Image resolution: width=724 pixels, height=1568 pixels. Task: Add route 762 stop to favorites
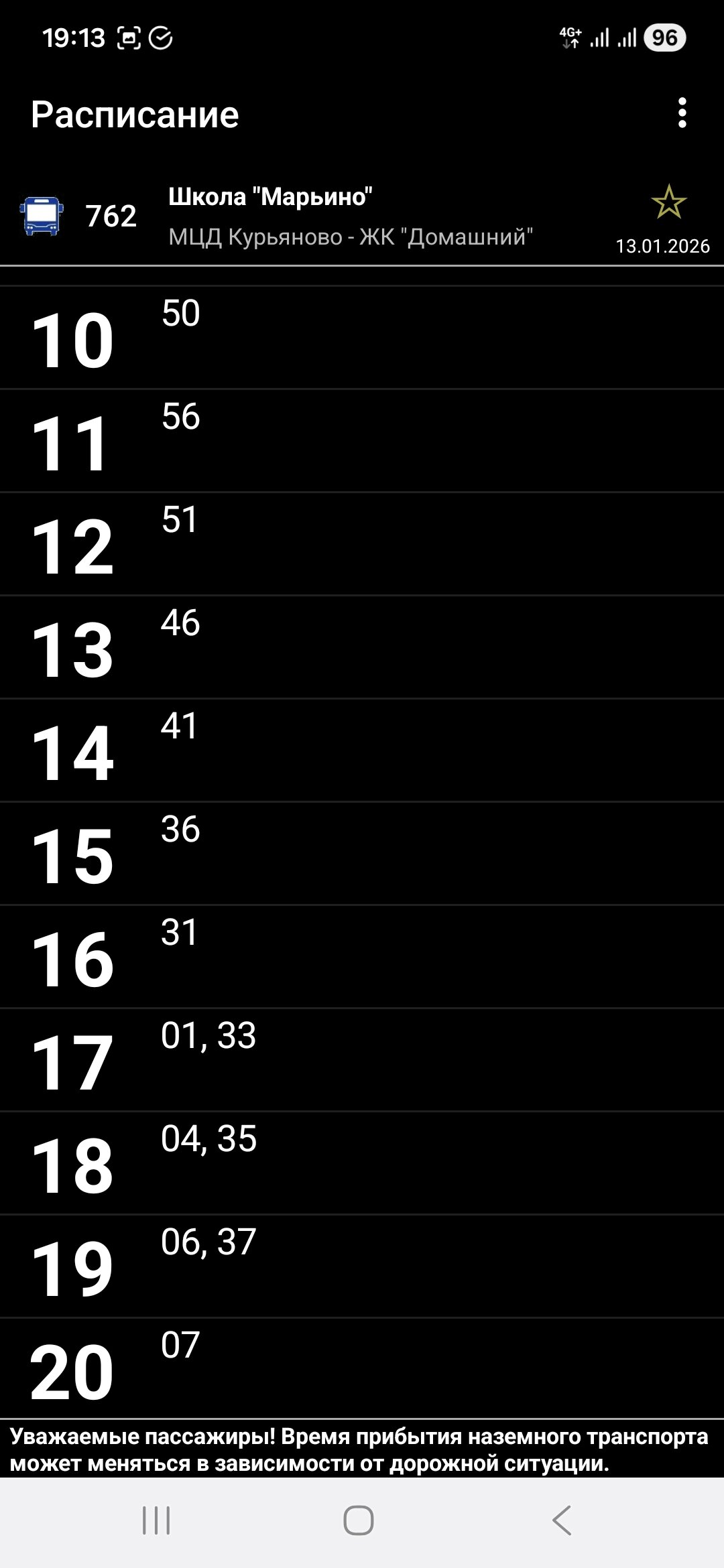(x=668, y=202)
